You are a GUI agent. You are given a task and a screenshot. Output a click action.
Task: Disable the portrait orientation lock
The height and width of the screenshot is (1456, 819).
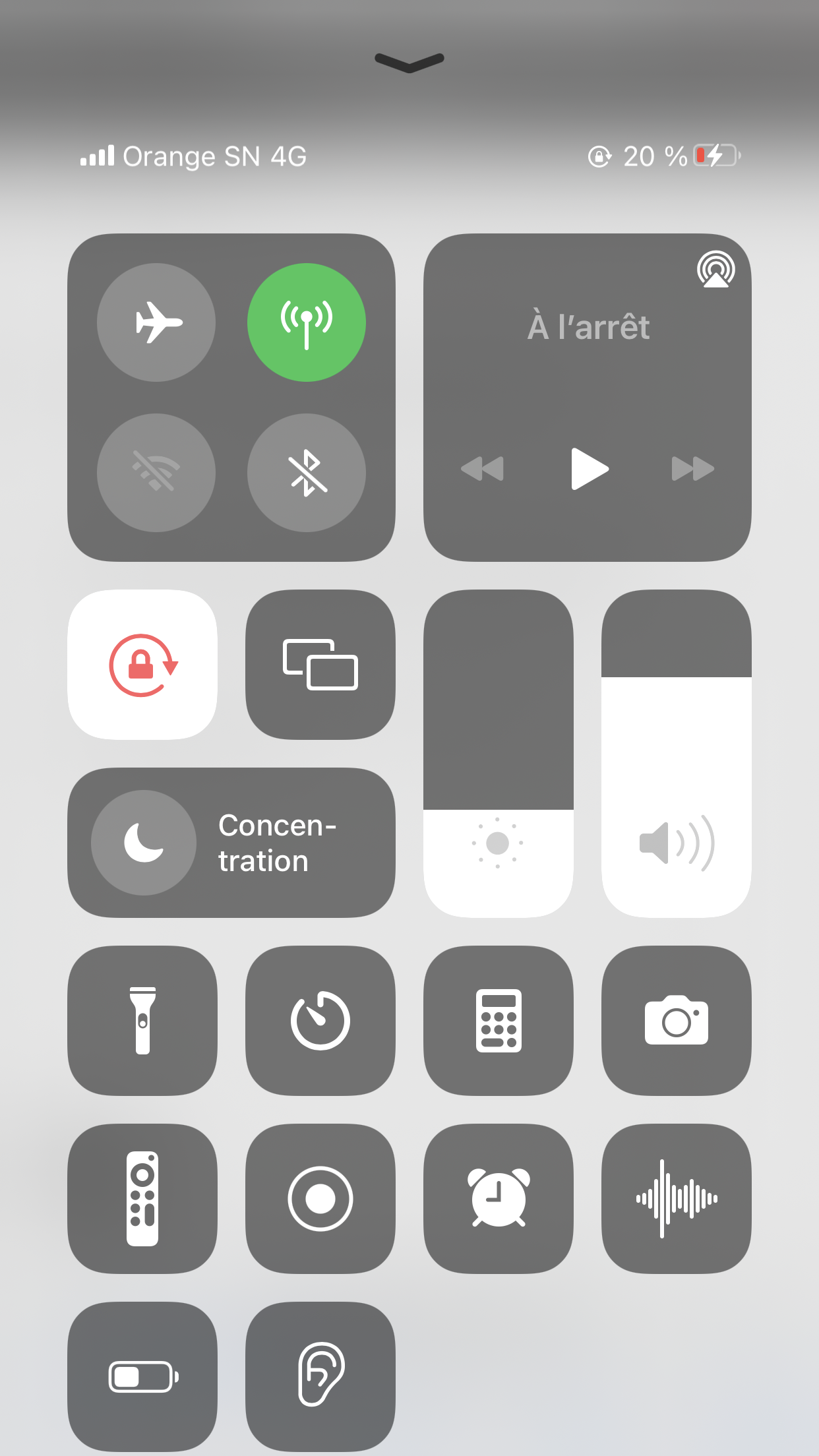[142, 665]
